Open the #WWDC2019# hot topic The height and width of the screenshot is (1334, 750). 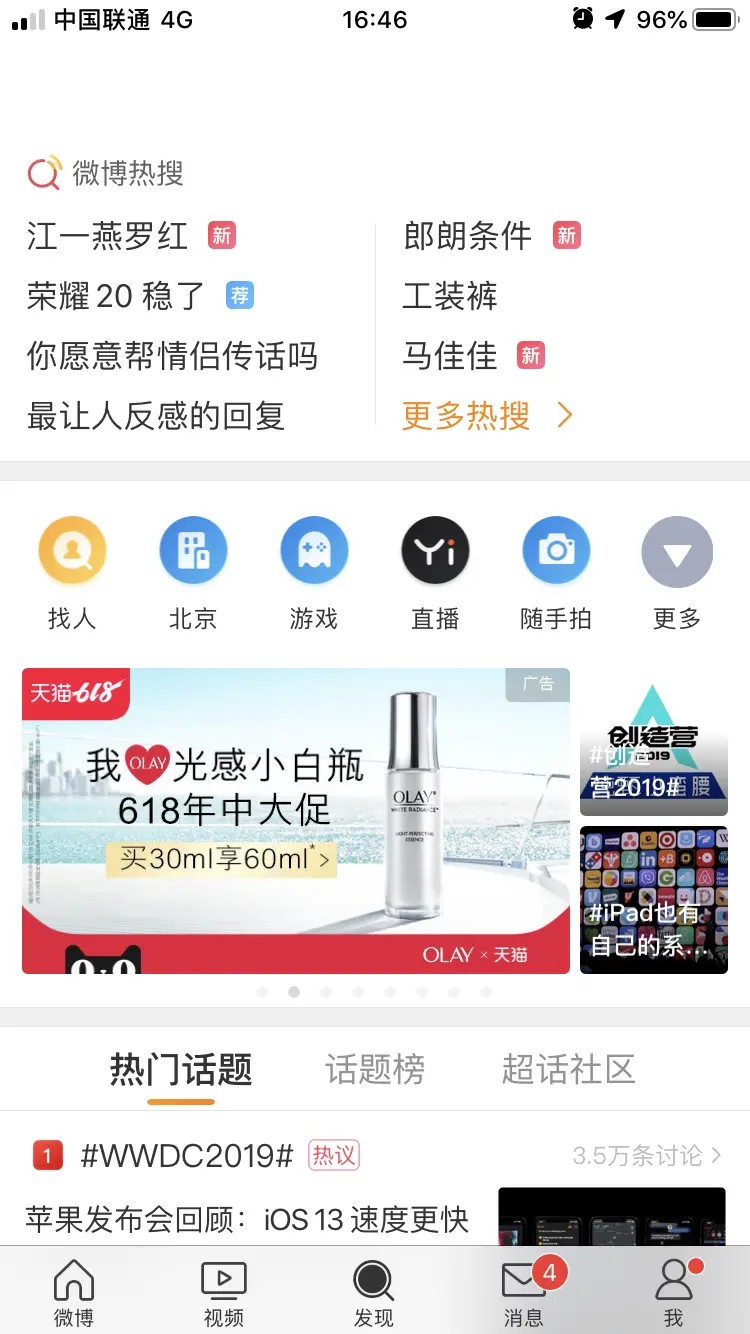[x=186, y=1156]
